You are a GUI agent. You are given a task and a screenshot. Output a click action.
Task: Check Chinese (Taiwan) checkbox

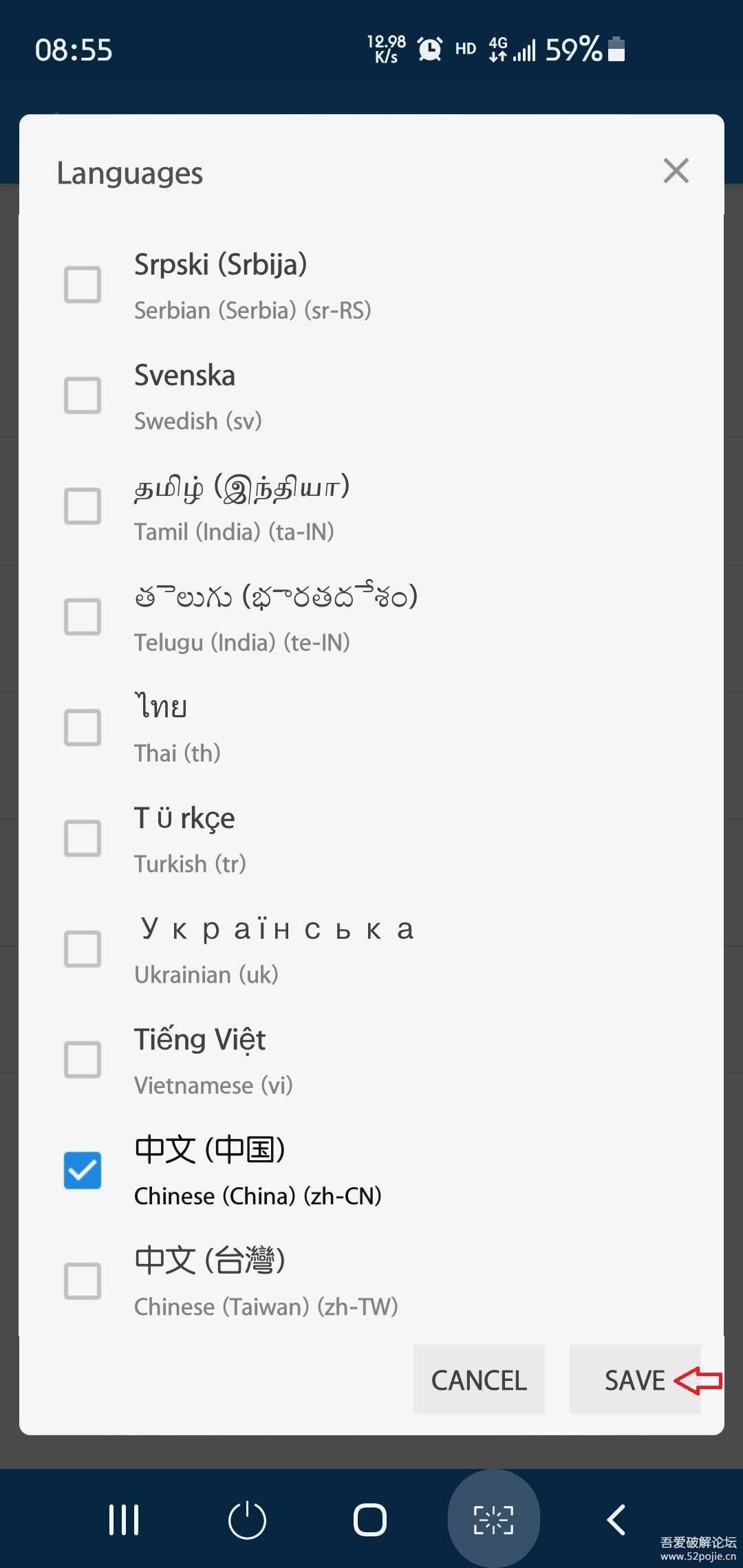pos(83,1281)
